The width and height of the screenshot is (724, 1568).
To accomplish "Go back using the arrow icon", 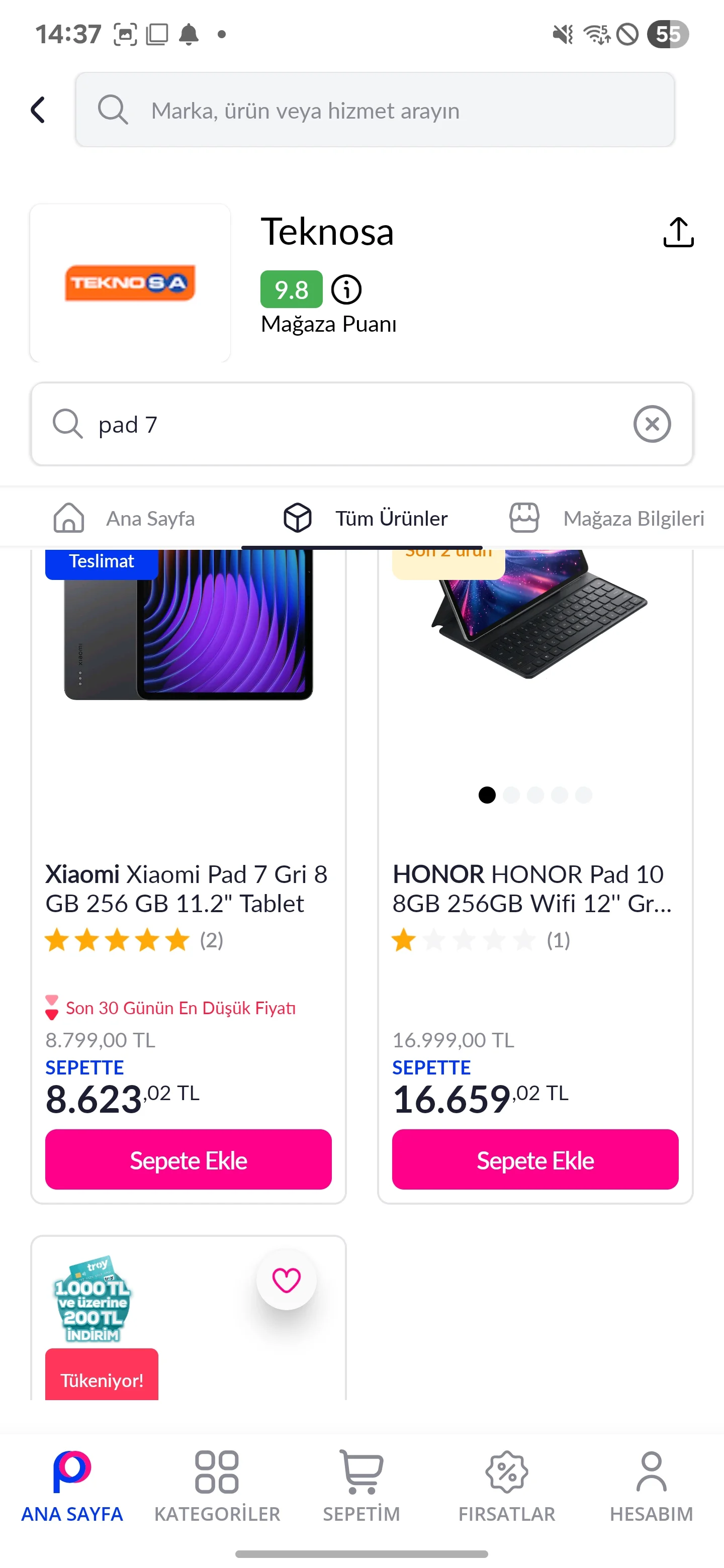I will point(38,110).
